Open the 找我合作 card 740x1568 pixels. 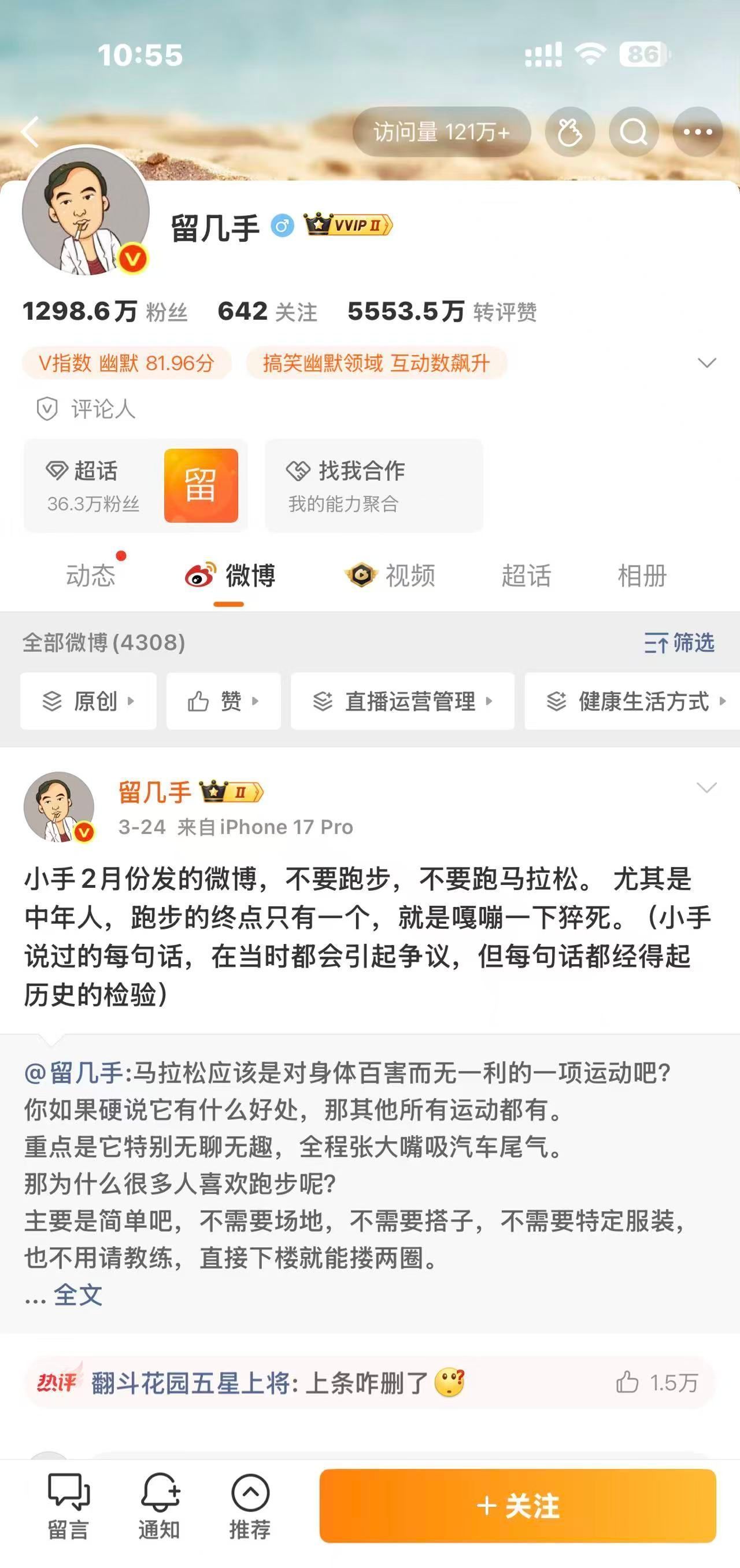373,486
